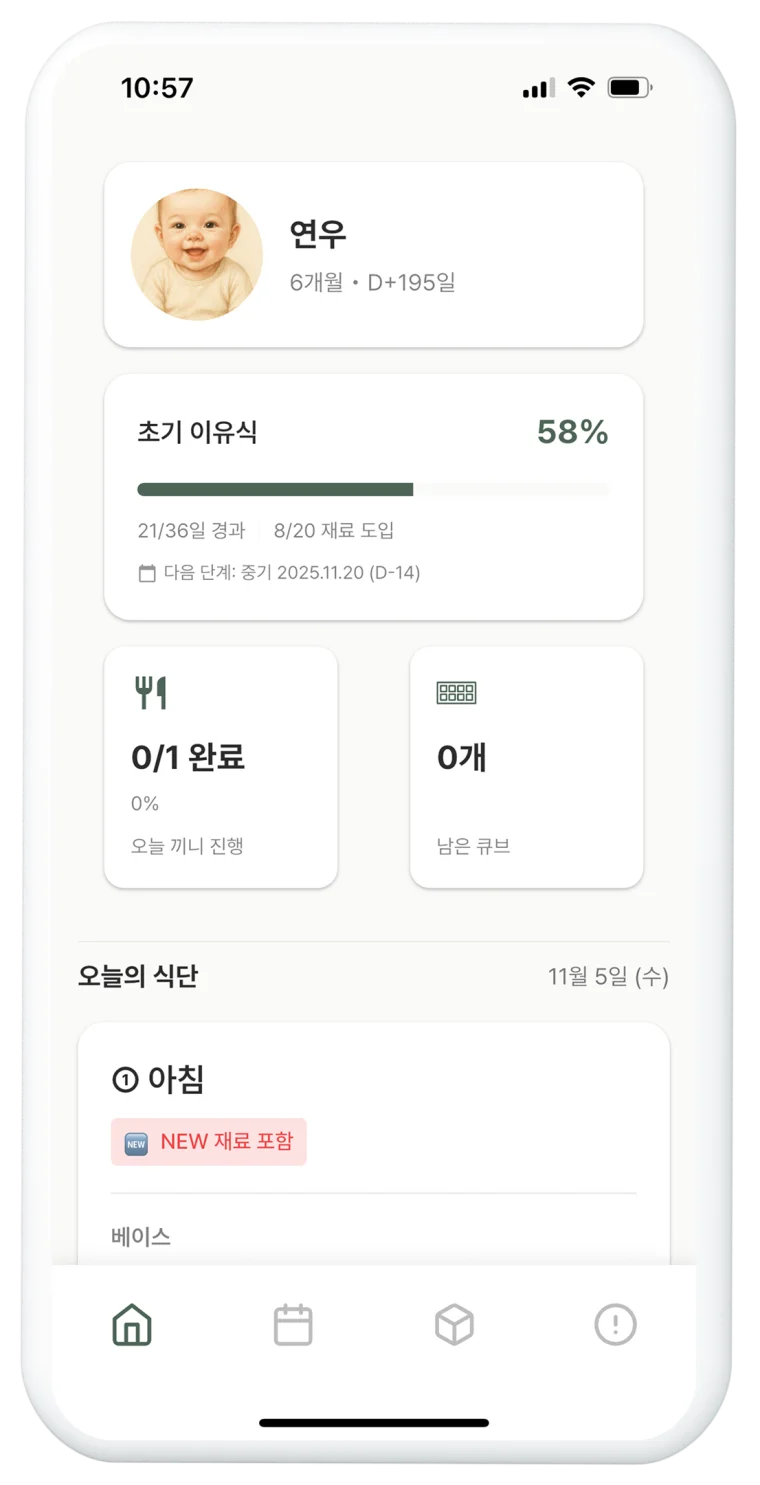
Task: Switch to the calendar tab
Action: (x=293, y=1325)
